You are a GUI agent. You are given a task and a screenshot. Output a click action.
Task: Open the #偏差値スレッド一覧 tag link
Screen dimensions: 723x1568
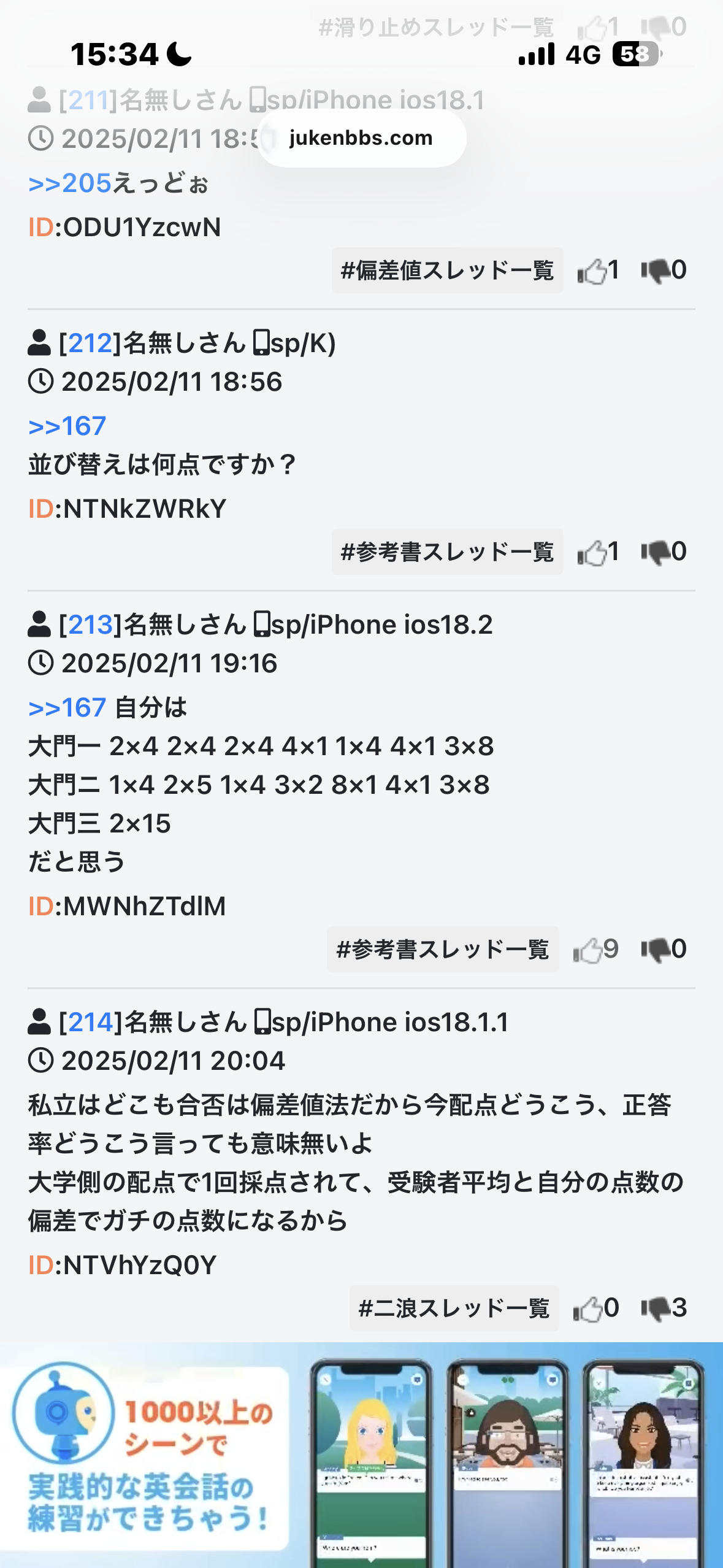[447, 271]
